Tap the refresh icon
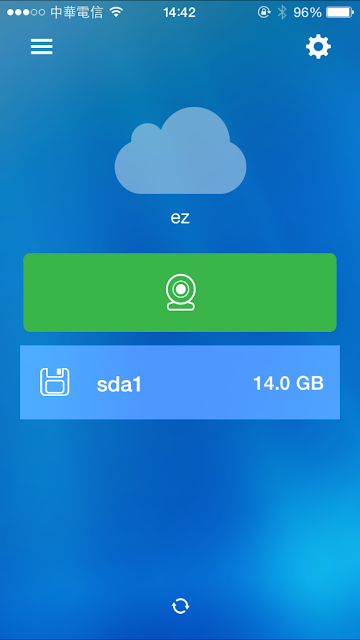This screenshot has width=360, height=640. point(180,606)
